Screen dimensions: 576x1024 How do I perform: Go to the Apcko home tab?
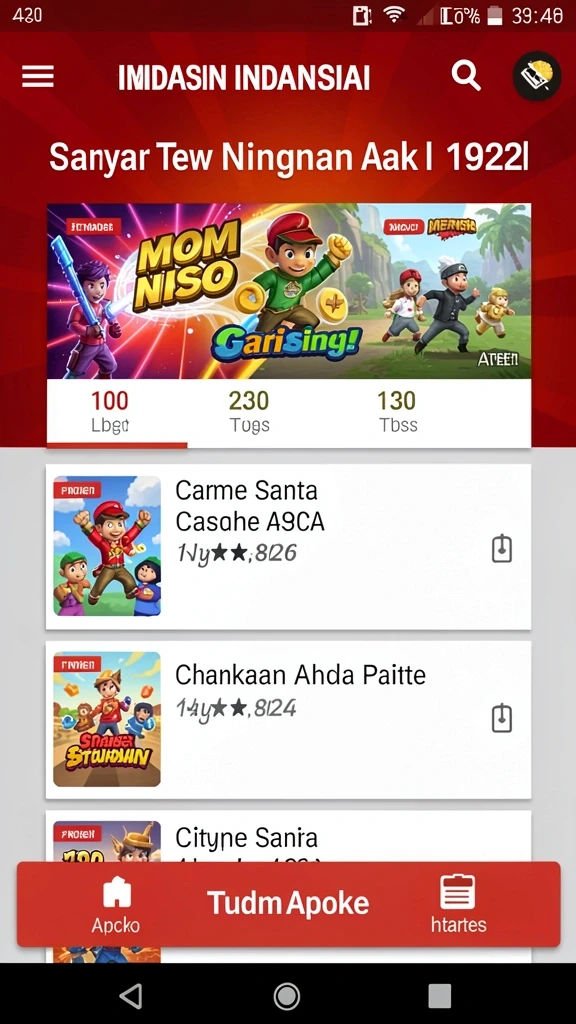pos(116,905)
